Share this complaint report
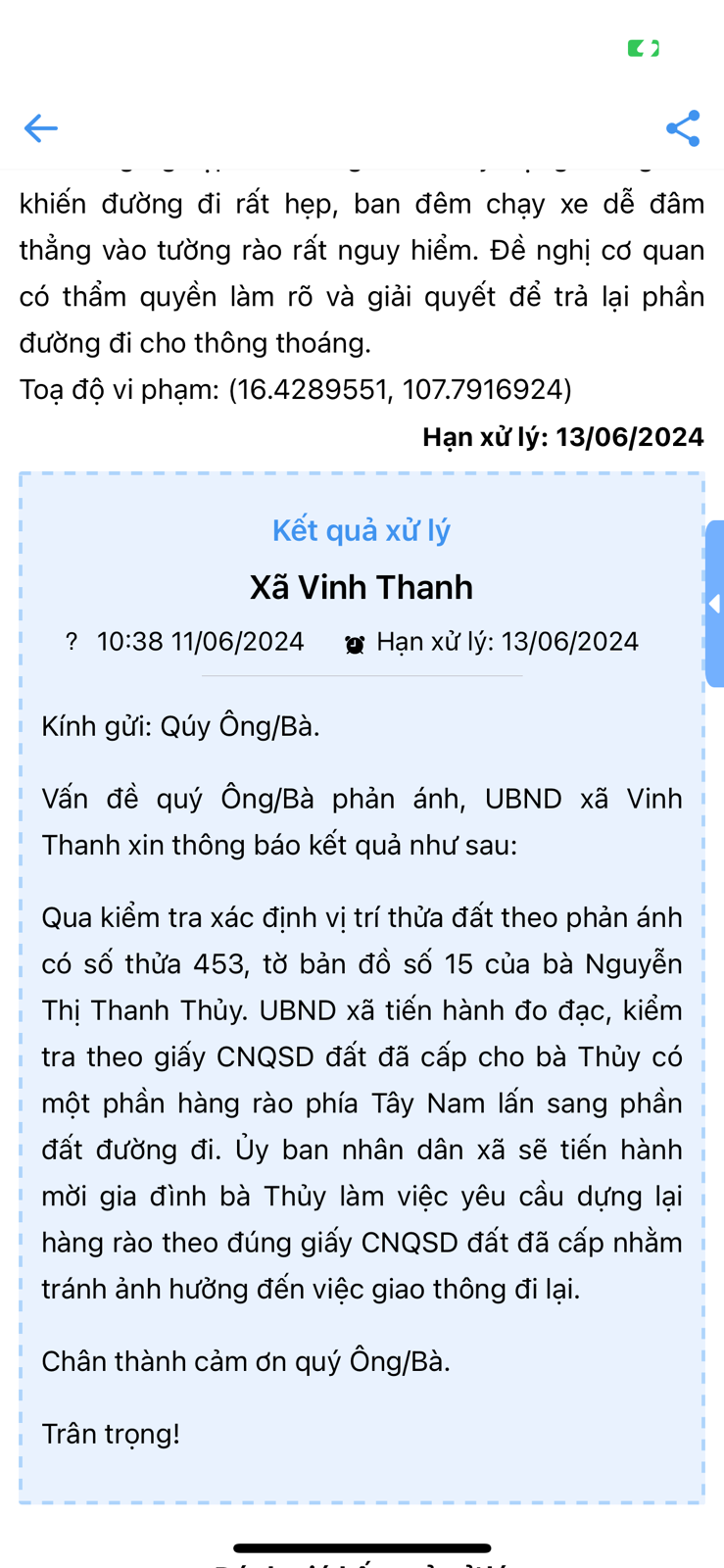The height and width of the screenshot is (1568, 724). 683,128
